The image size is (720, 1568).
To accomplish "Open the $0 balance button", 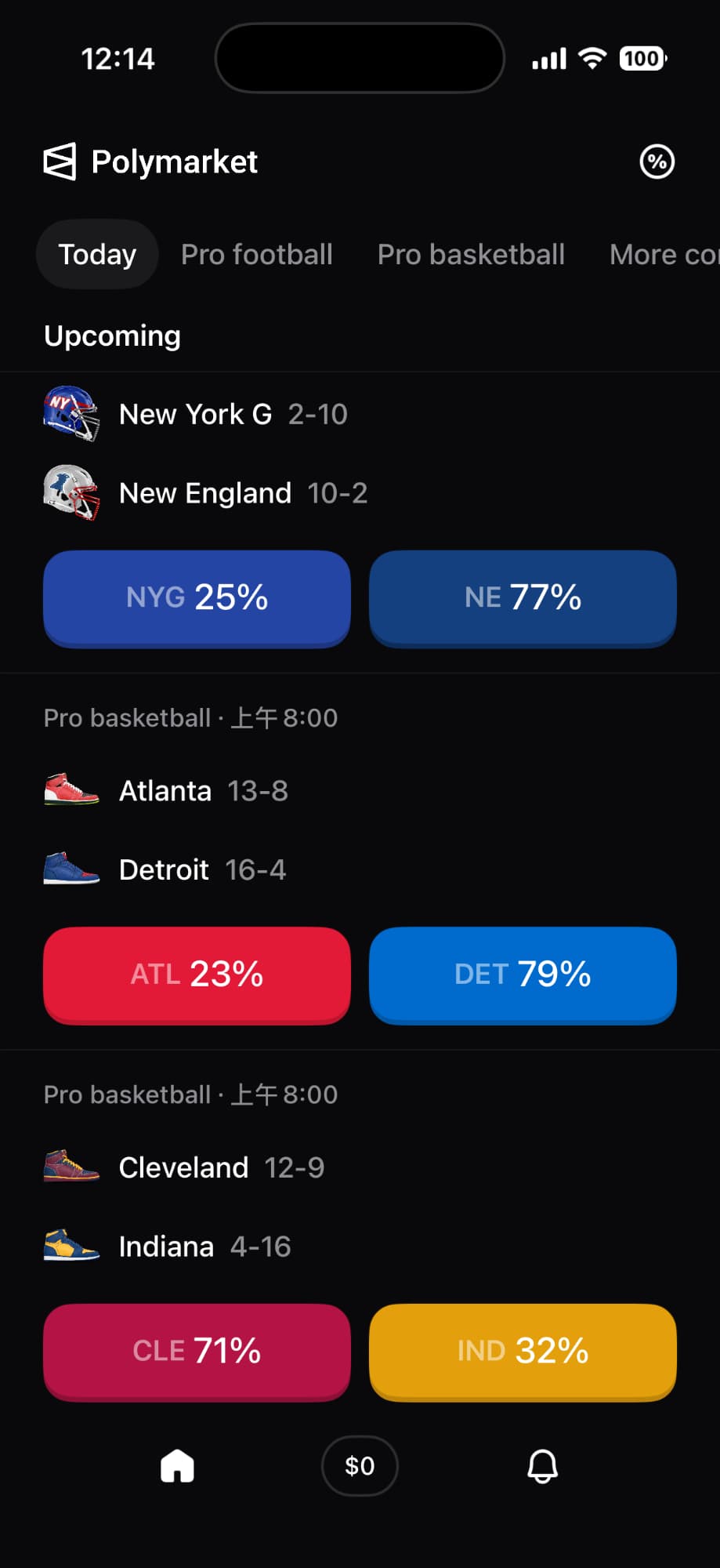I will tap(360, 1465).
